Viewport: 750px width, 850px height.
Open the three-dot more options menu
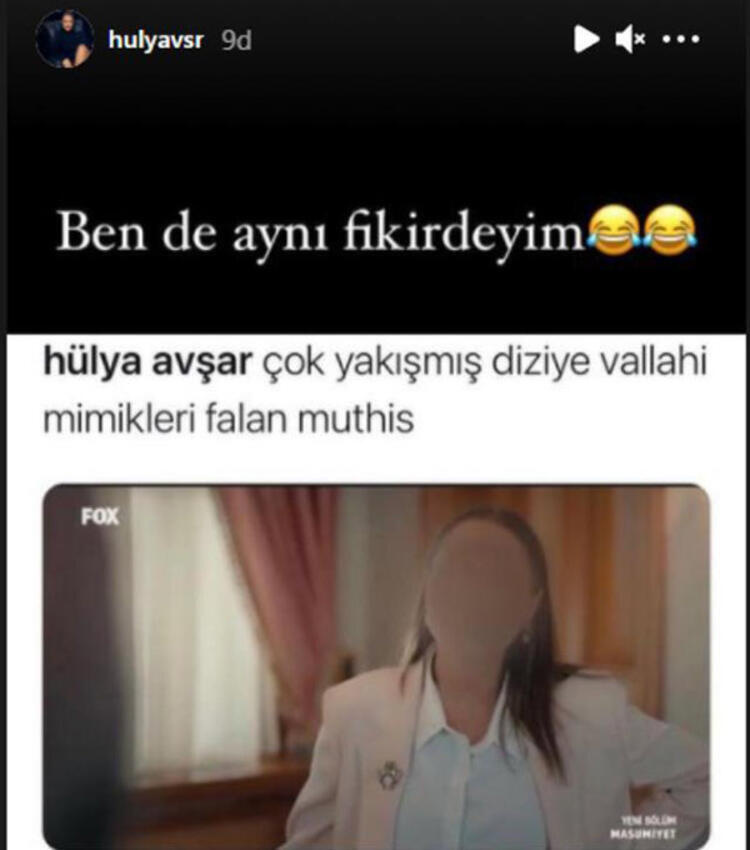click(682, 39)
